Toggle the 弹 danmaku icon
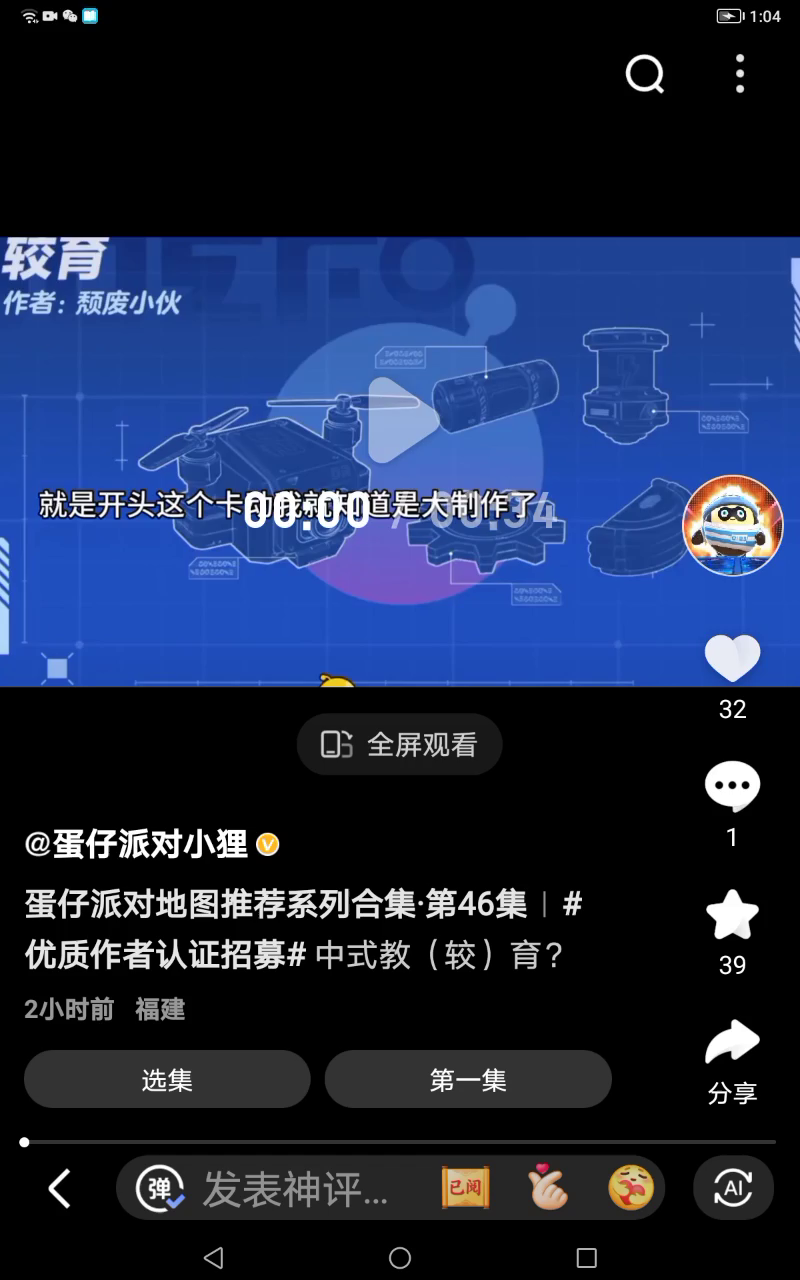Image resolution: width=800 pixels, height=1280 pixels. click(x=160, y=1189)
